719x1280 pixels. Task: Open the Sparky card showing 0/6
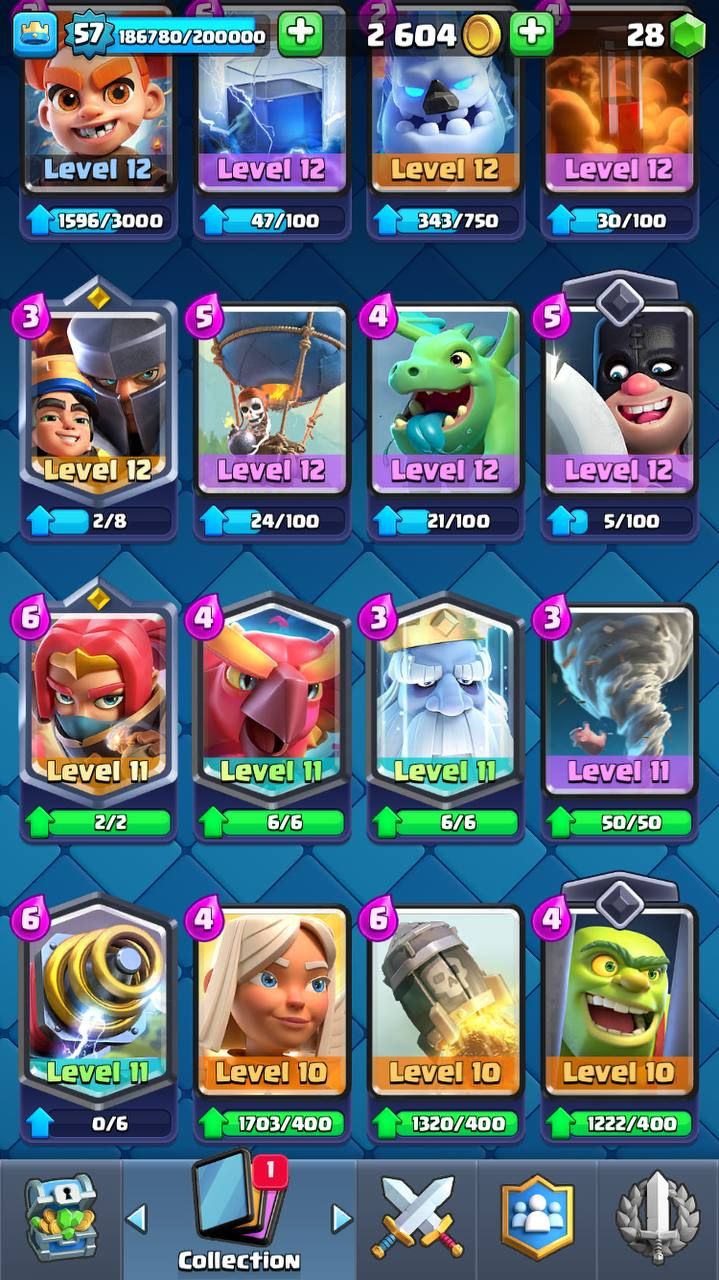point(98,1020)
